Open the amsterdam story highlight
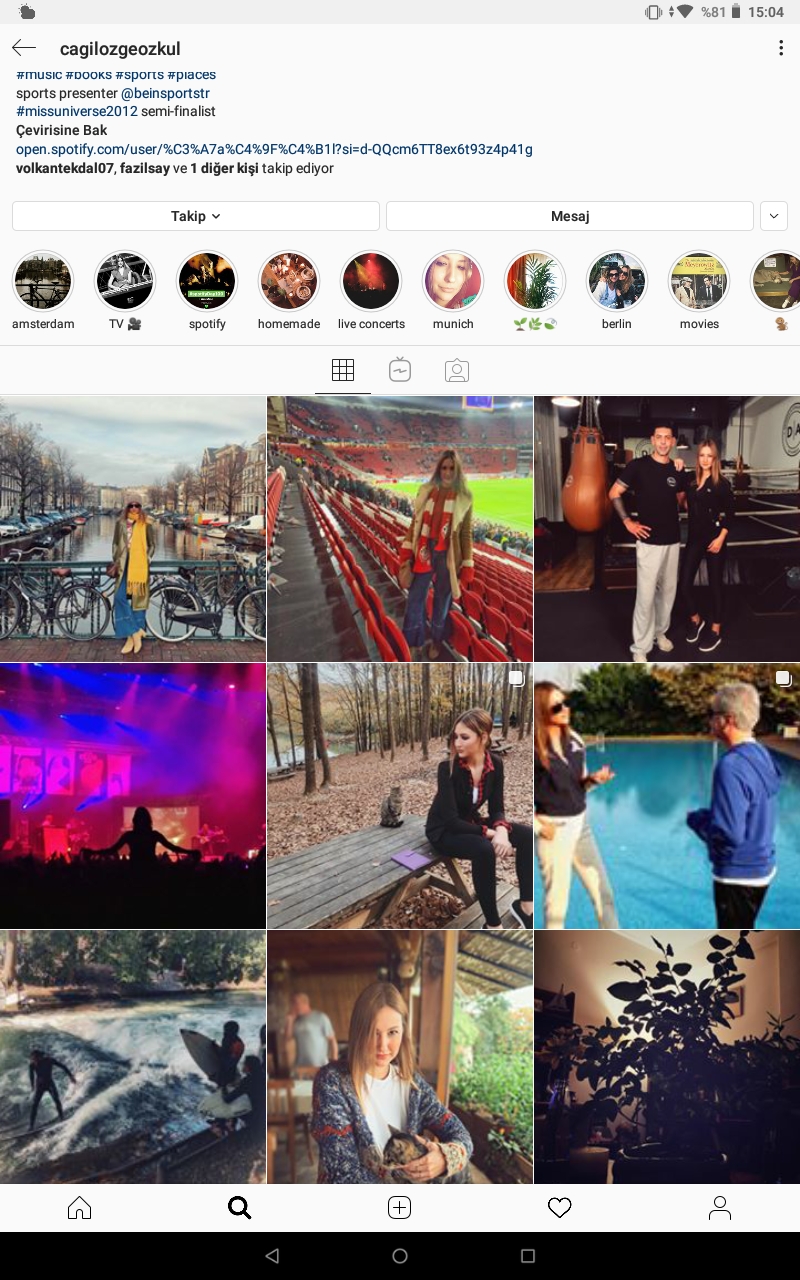800x1280 pixels. point(43,290)
